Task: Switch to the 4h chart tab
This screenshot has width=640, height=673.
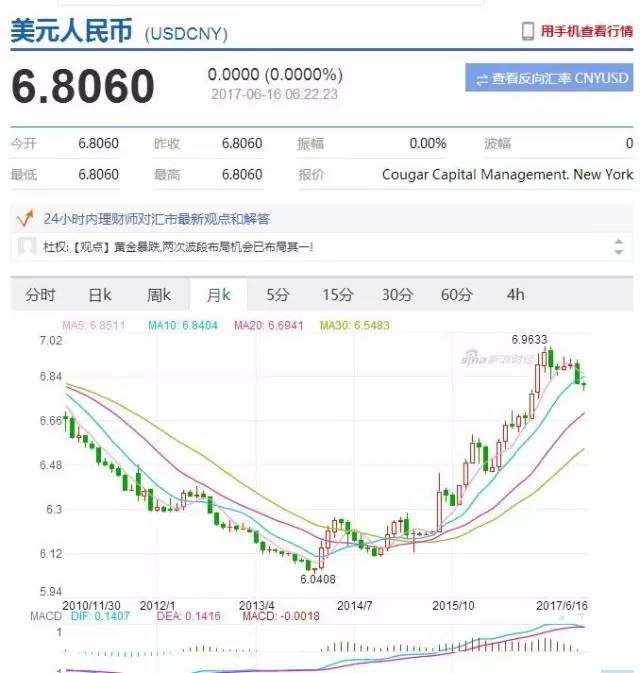Action: [x=515, y=295]
